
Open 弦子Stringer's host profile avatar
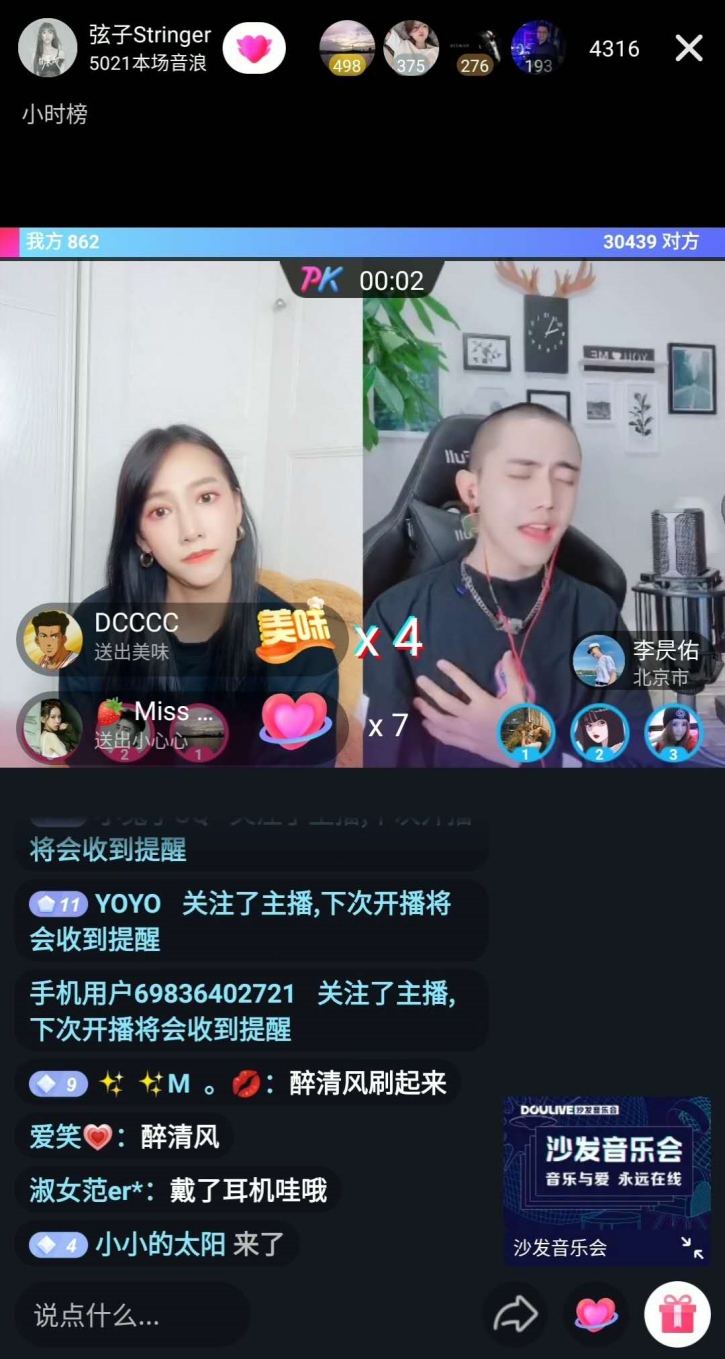pyautogui.click(x=47, y=48)
